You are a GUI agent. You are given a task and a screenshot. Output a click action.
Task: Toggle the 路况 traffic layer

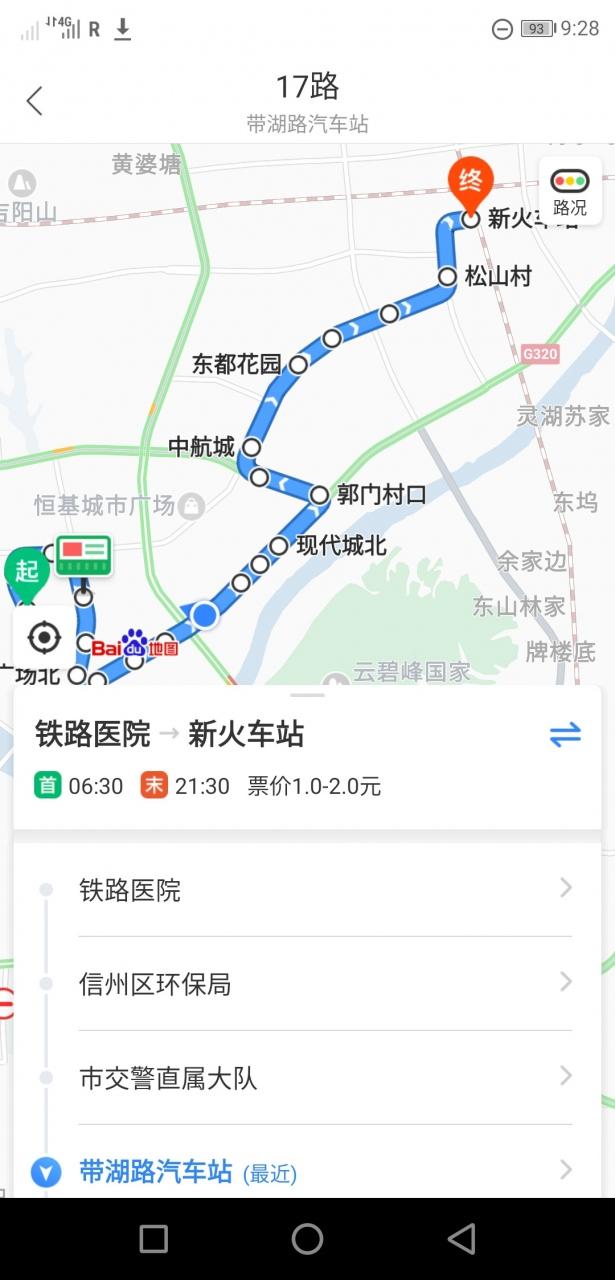click(570, 190)
